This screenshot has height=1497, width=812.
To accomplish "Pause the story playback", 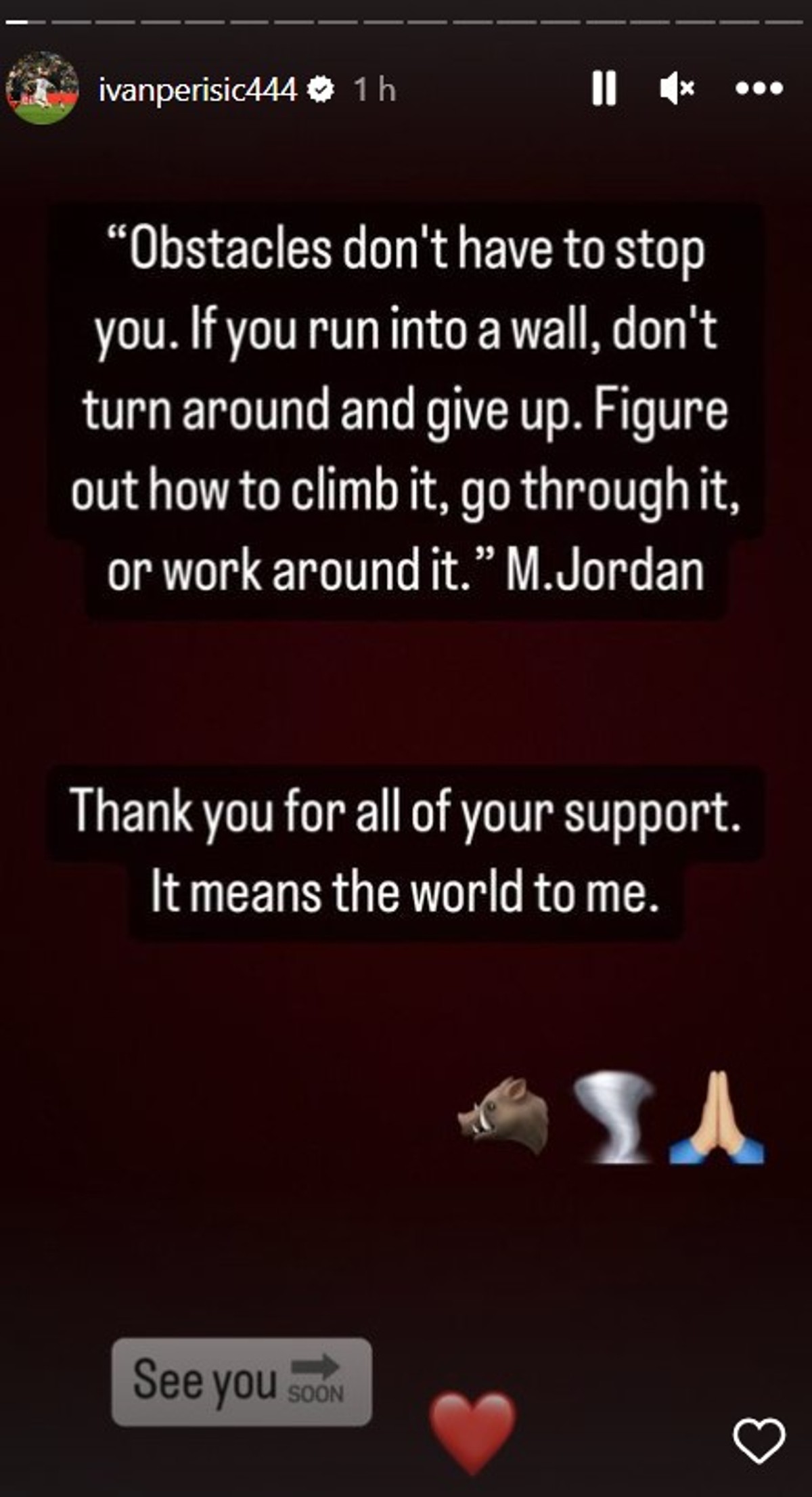I will (x=604, y=89).
